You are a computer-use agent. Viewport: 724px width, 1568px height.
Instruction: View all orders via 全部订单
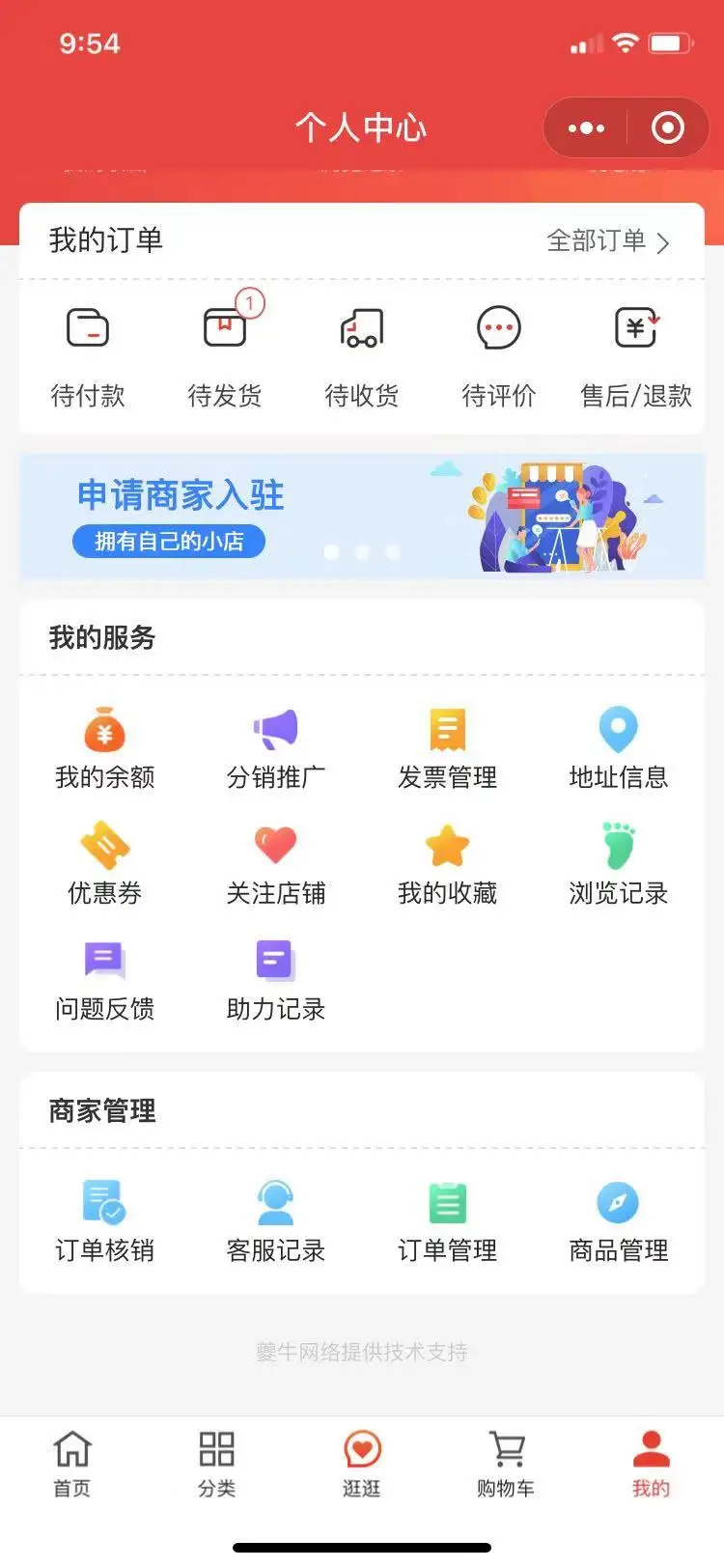(607, 240)
